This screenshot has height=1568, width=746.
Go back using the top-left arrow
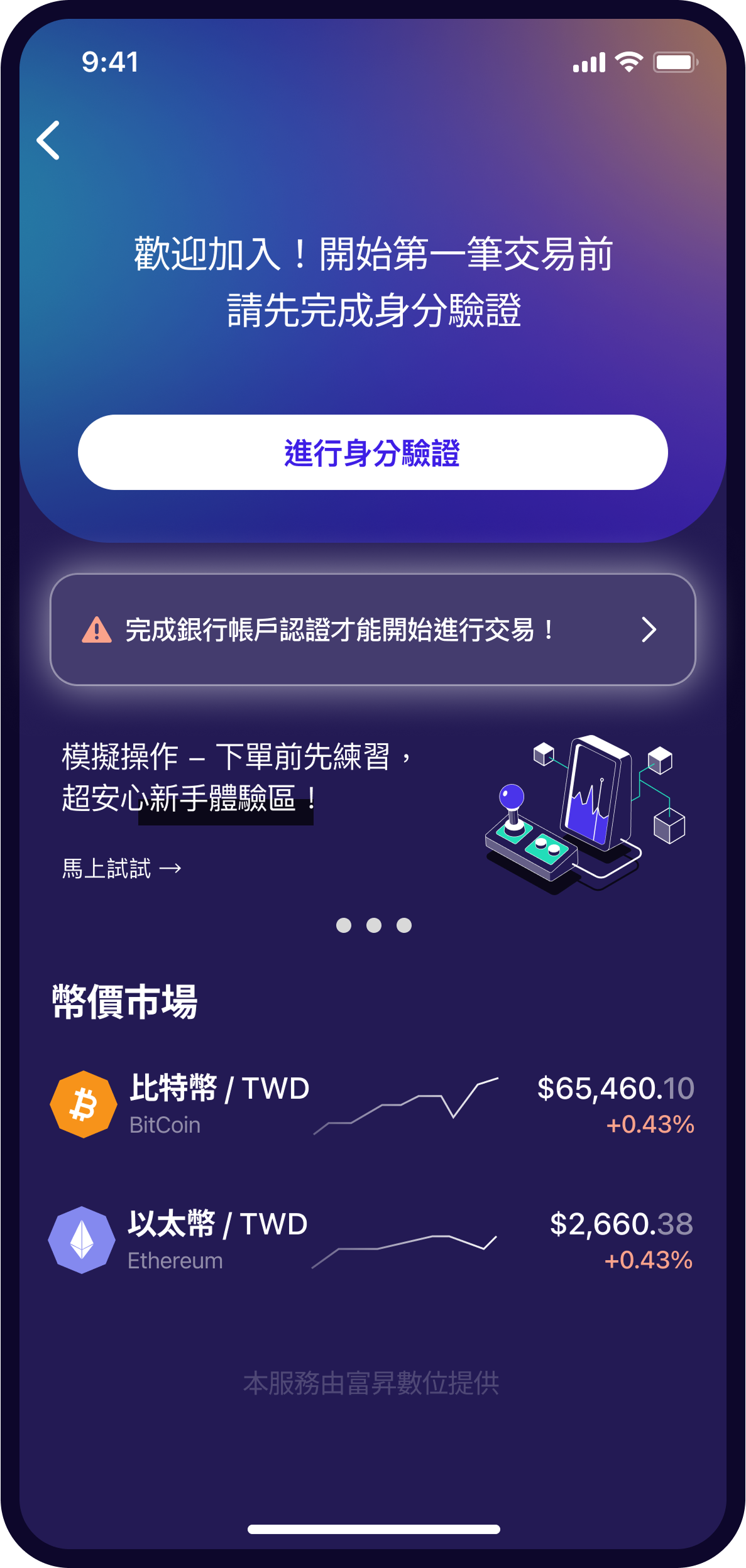pyautogui.click(x=48, y=140)
